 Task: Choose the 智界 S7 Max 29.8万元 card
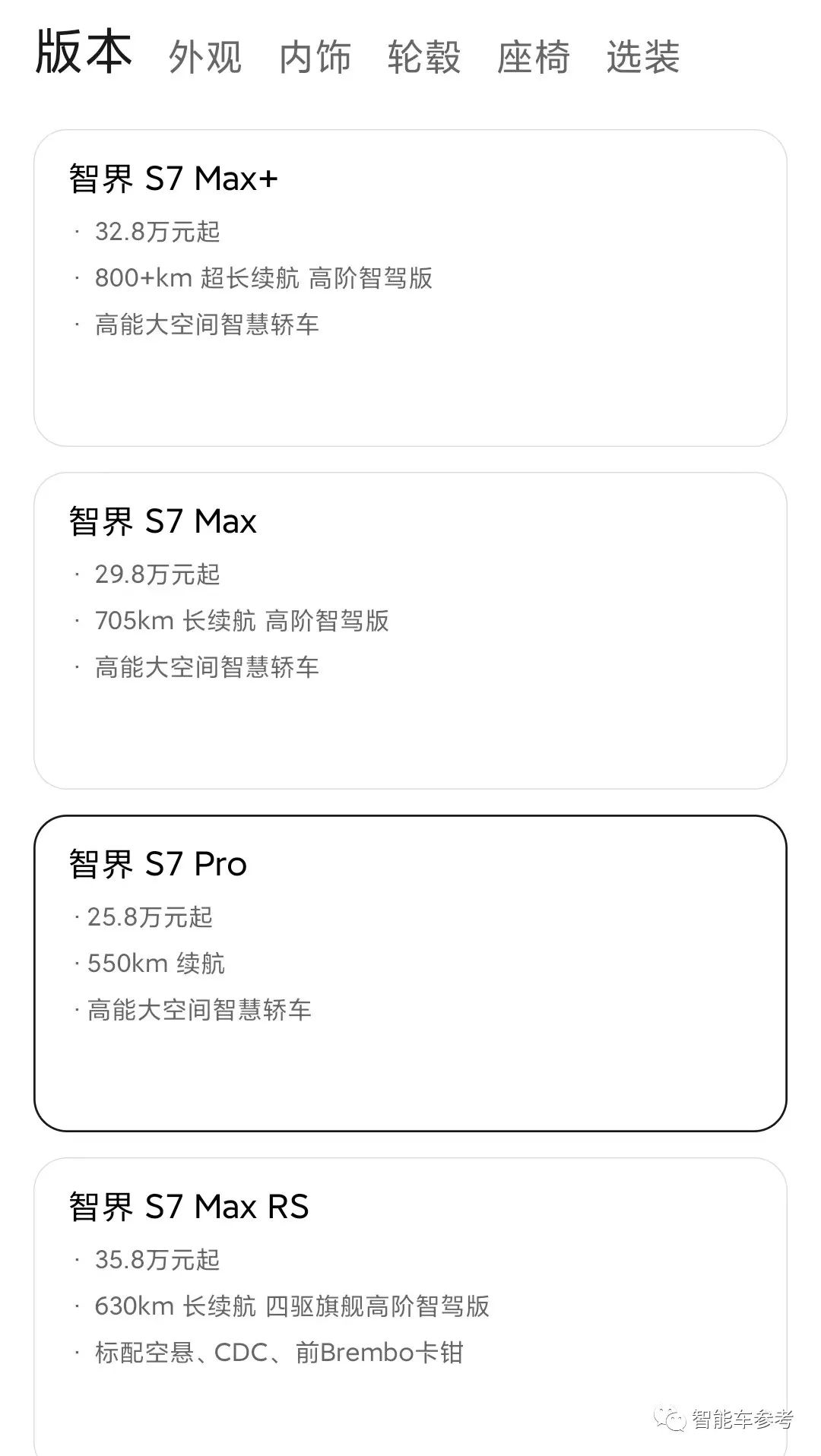click(410, 631)
